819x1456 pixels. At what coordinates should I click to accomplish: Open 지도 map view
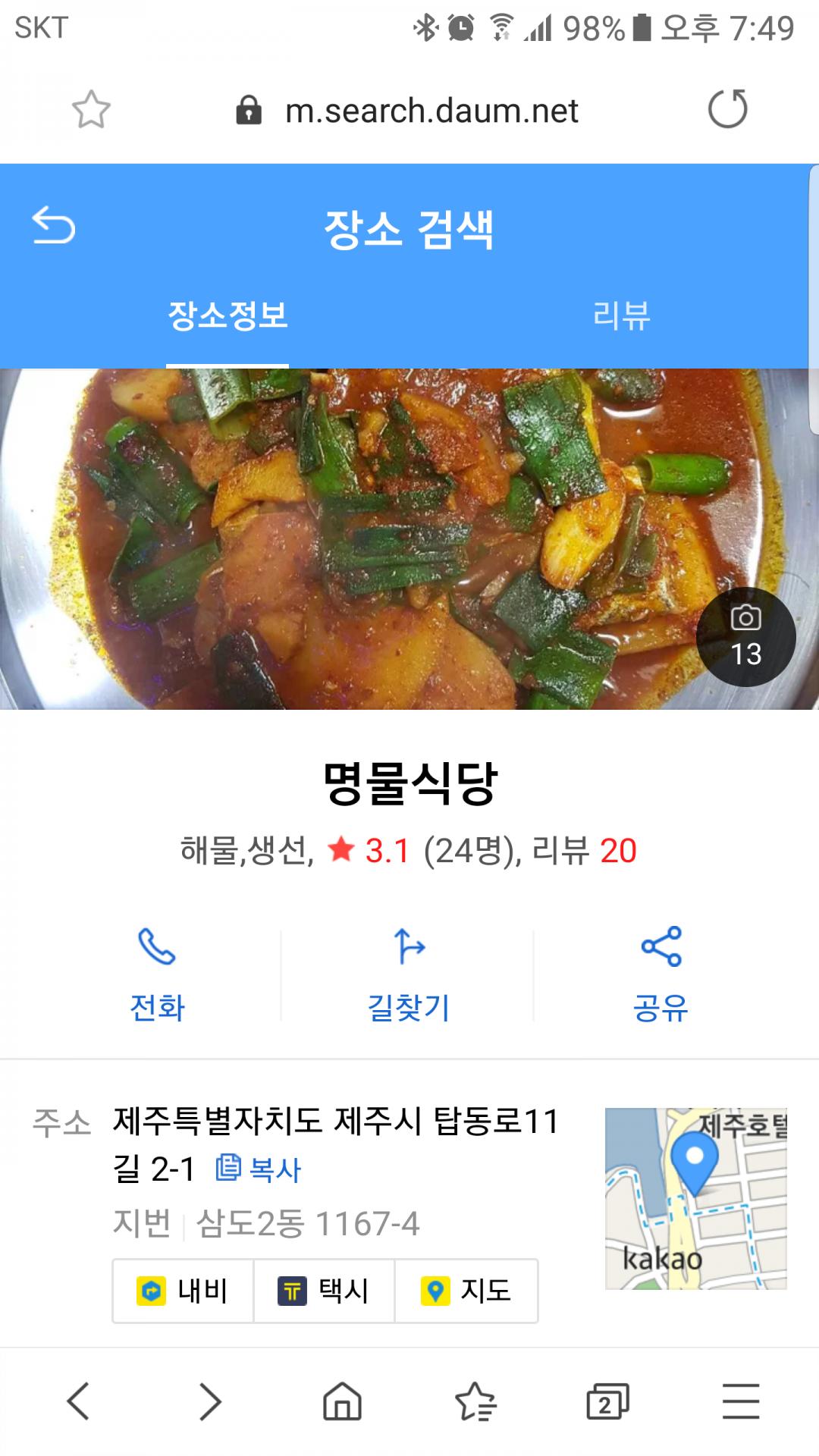pos(466,1291)
